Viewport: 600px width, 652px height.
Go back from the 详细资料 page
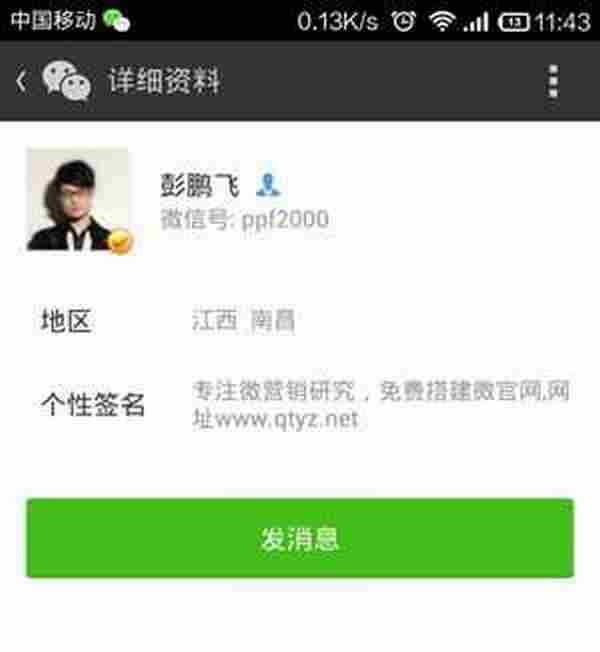click(x=22, y=81)
